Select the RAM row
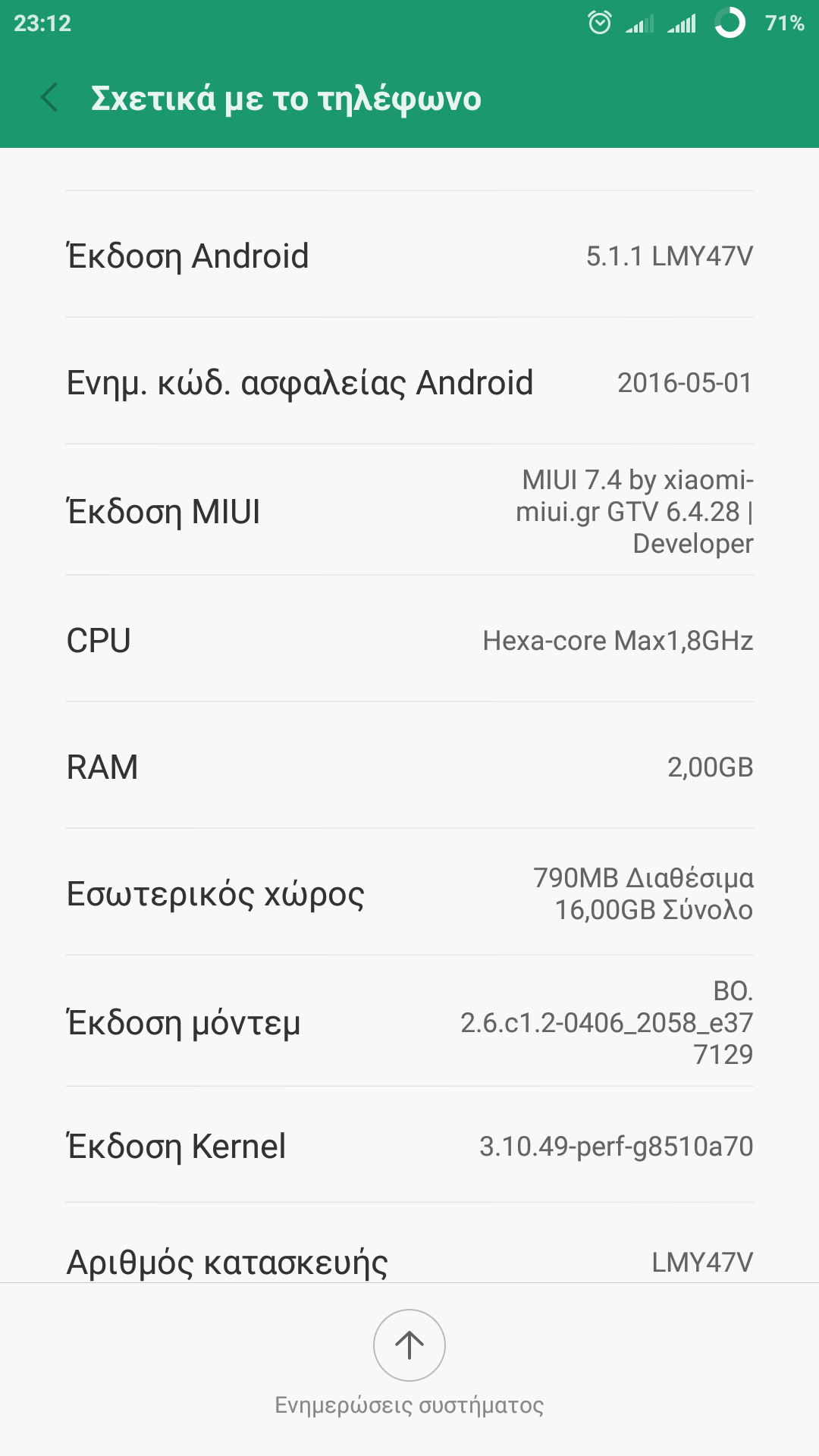The image size is (819, 1456). point(409,767)
